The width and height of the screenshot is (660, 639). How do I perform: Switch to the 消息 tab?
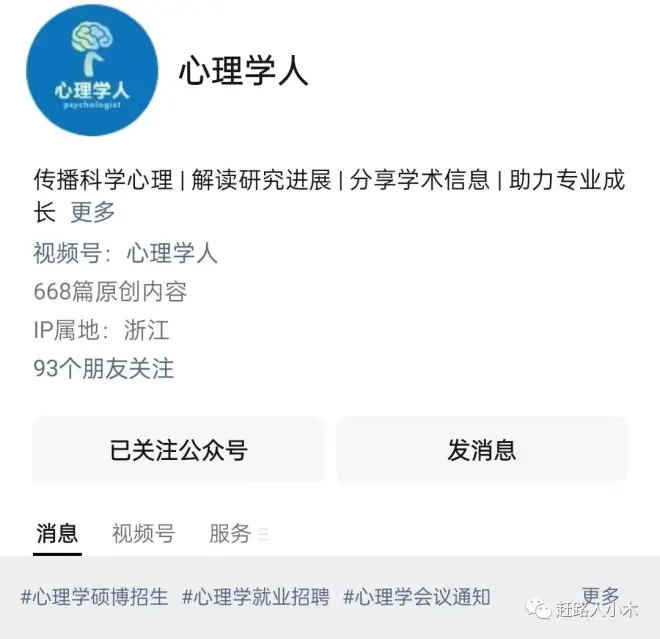click(x=57, y=534)
